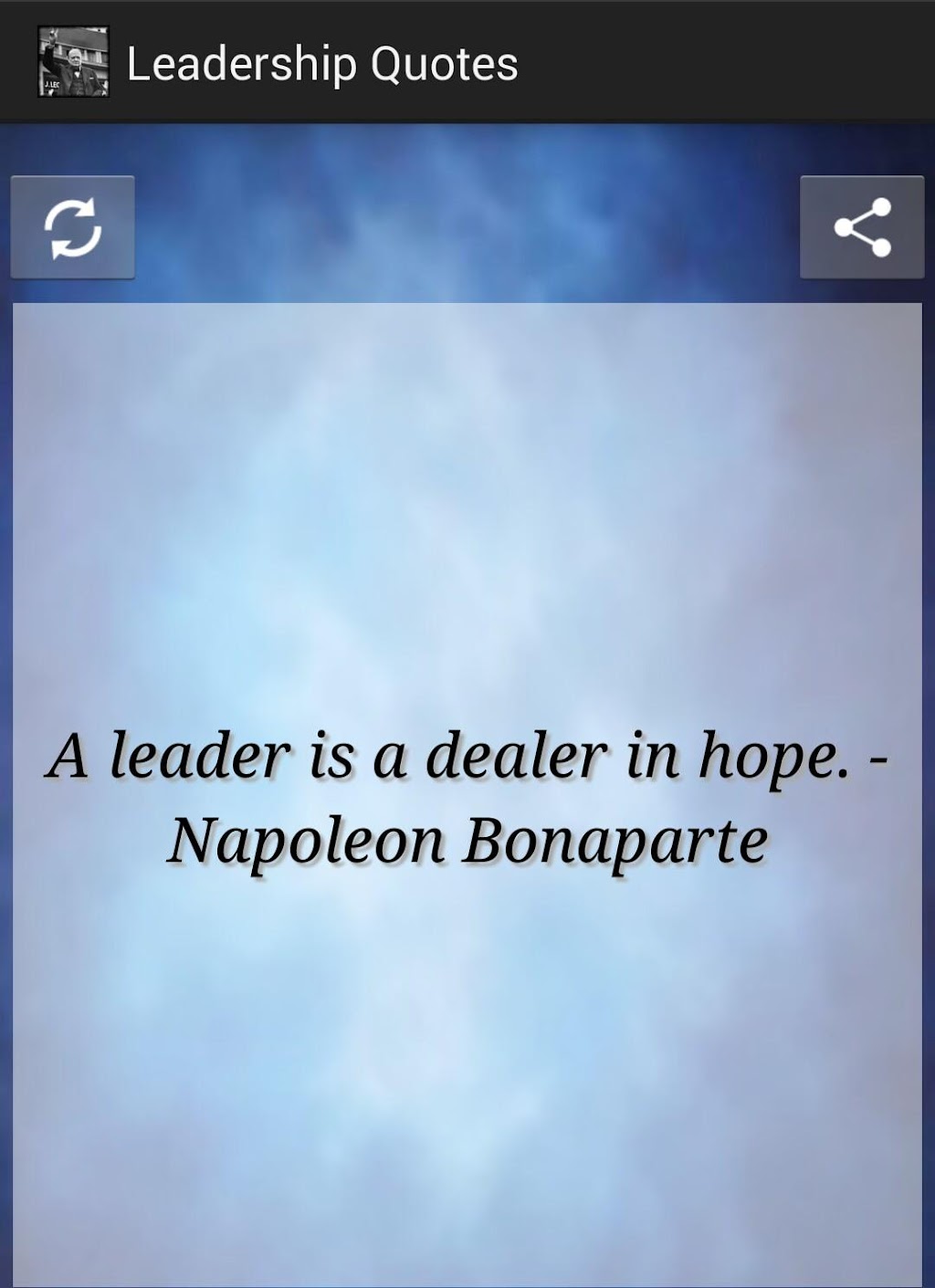Refresh to load a new quote
935x1288 pixels.
click(x=73, y=227)
